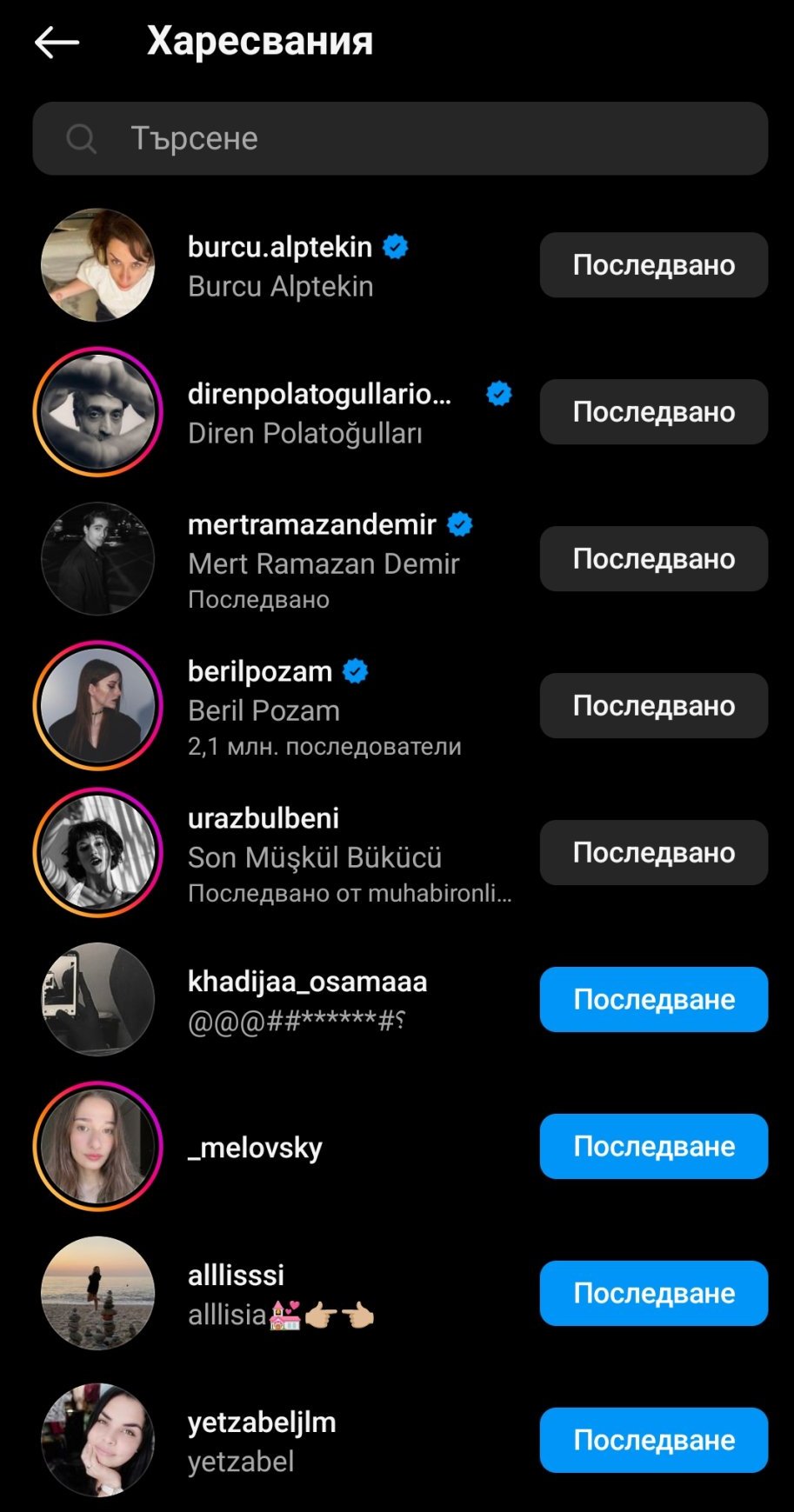The image size is (794, 1512).
Task: Tap the Търсене search field
Action: click(400, 138)
